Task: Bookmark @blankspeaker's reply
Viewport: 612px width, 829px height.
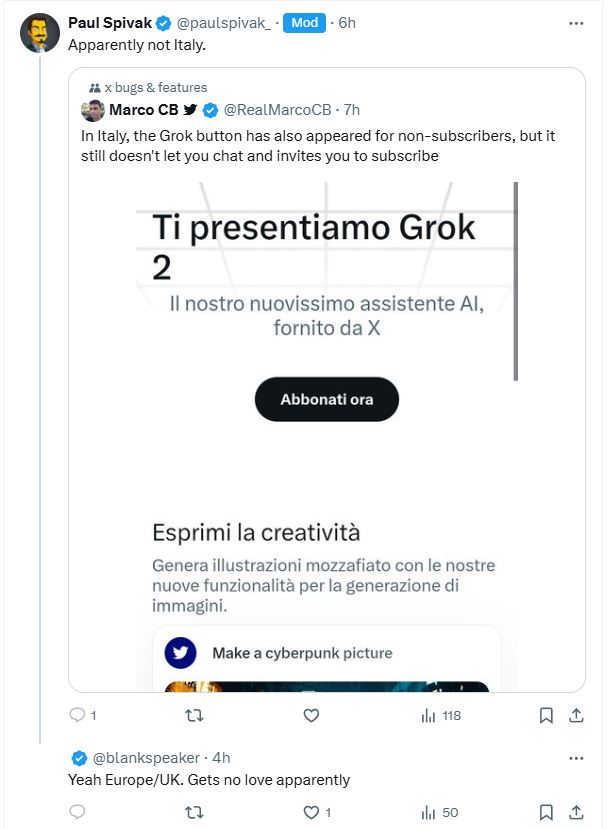Action: point(546,812)
